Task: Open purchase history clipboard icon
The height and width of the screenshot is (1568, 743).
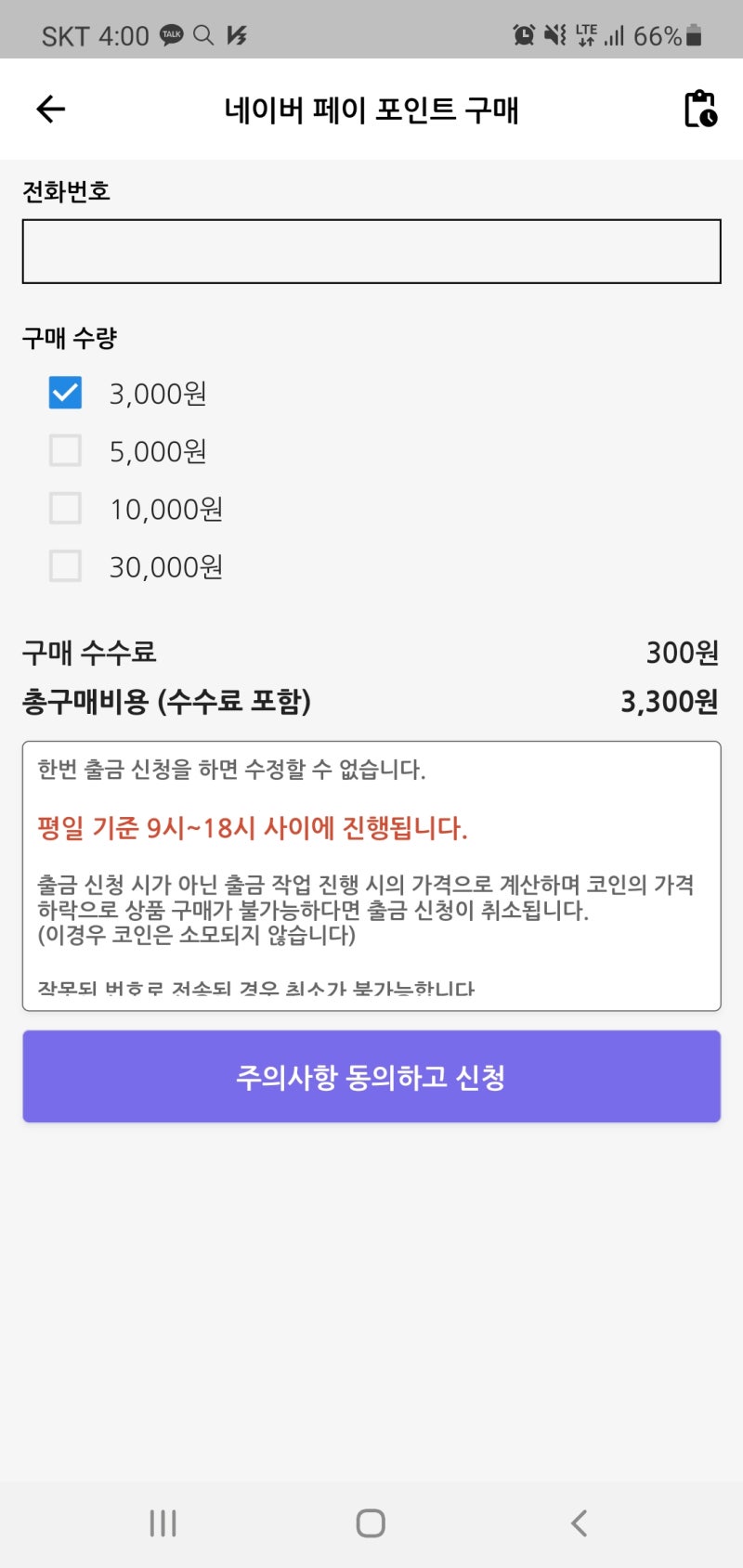Action: click(x=700, y=109)
